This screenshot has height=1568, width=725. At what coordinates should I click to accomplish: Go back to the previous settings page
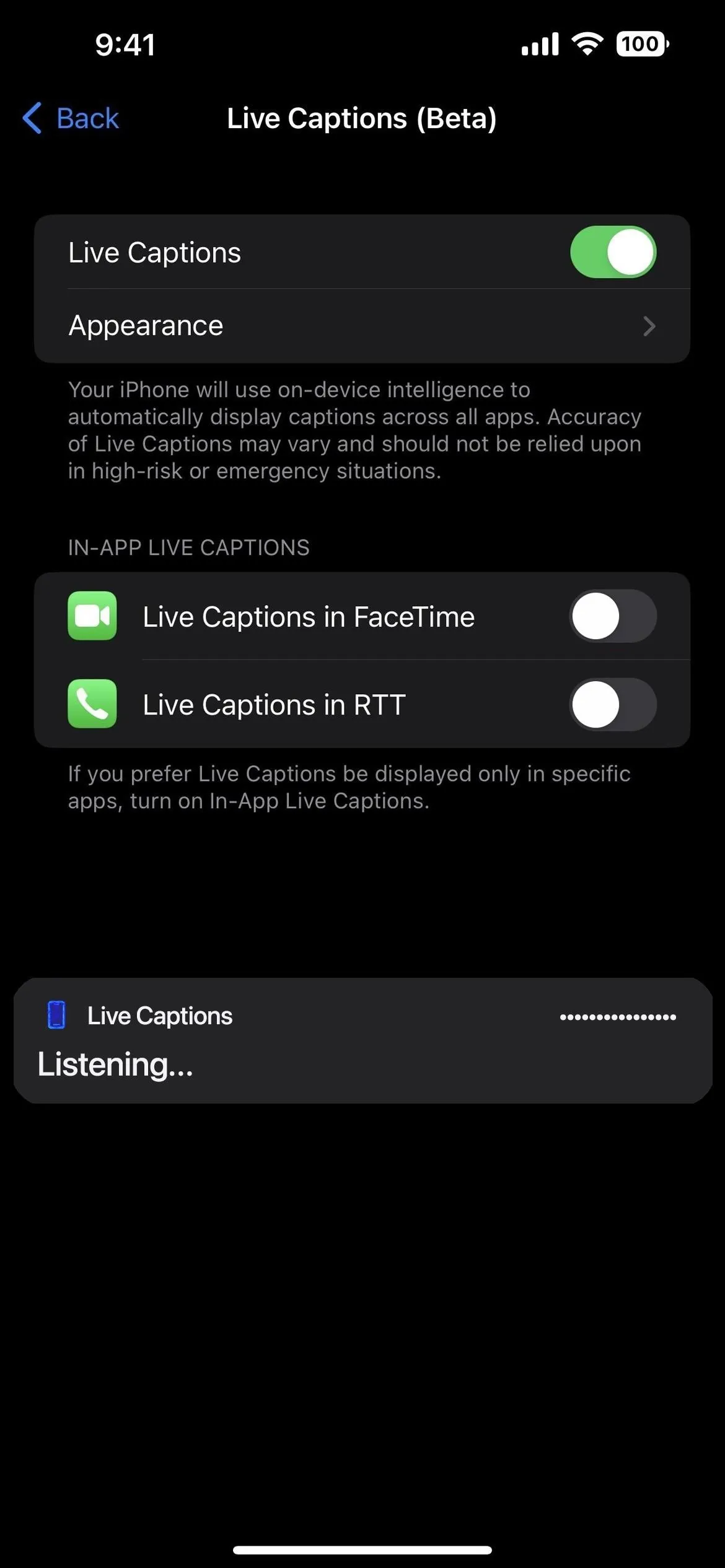(71, 118)
